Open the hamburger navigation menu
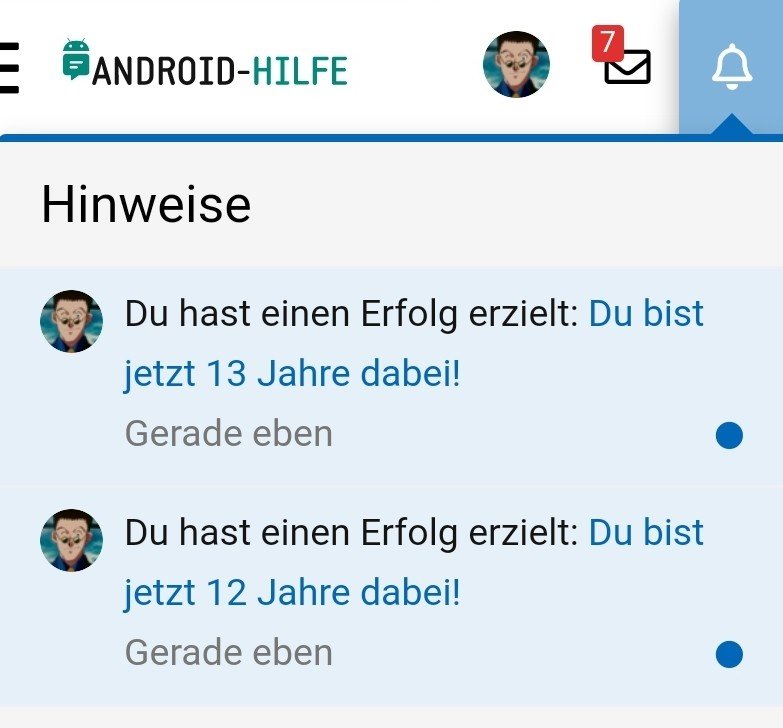This screenshot has height=728, width=783. [8, 68]
